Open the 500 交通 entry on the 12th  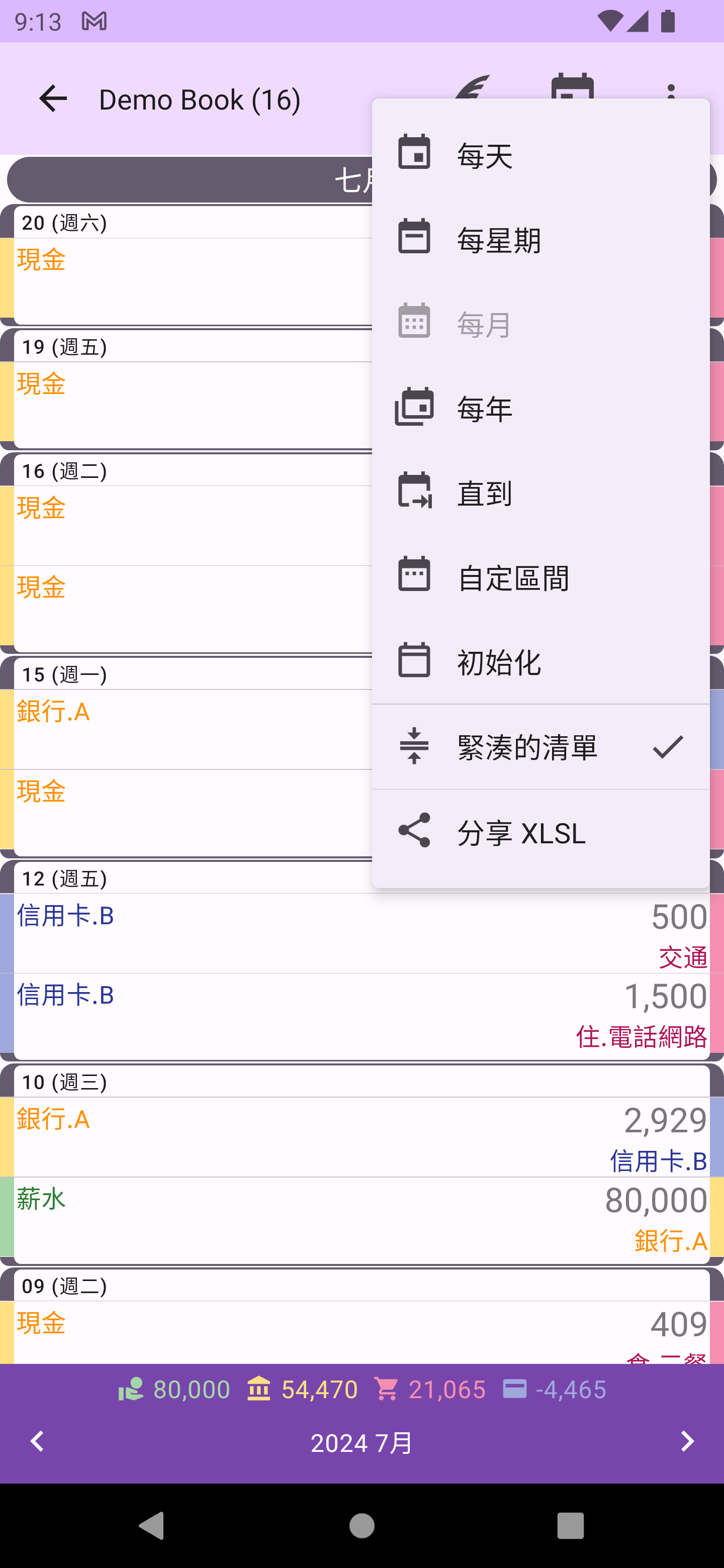click(x=361, y=933)
